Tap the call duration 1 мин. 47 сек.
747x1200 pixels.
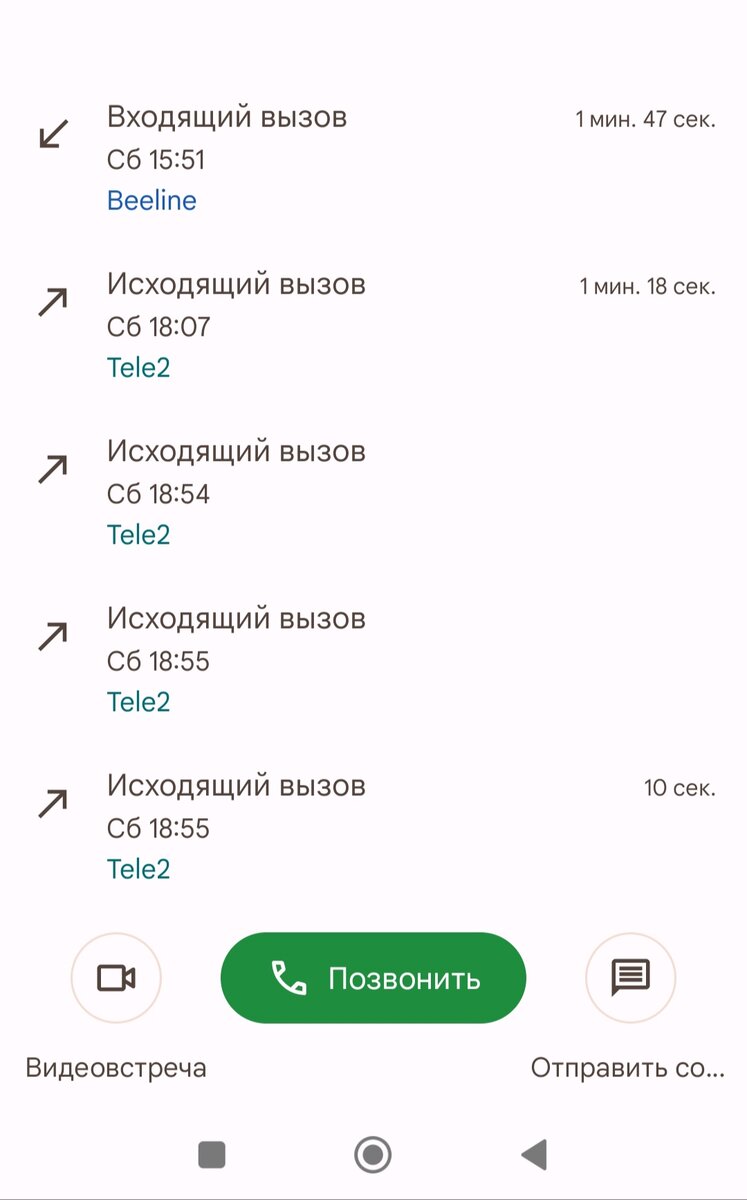[645, 117]
